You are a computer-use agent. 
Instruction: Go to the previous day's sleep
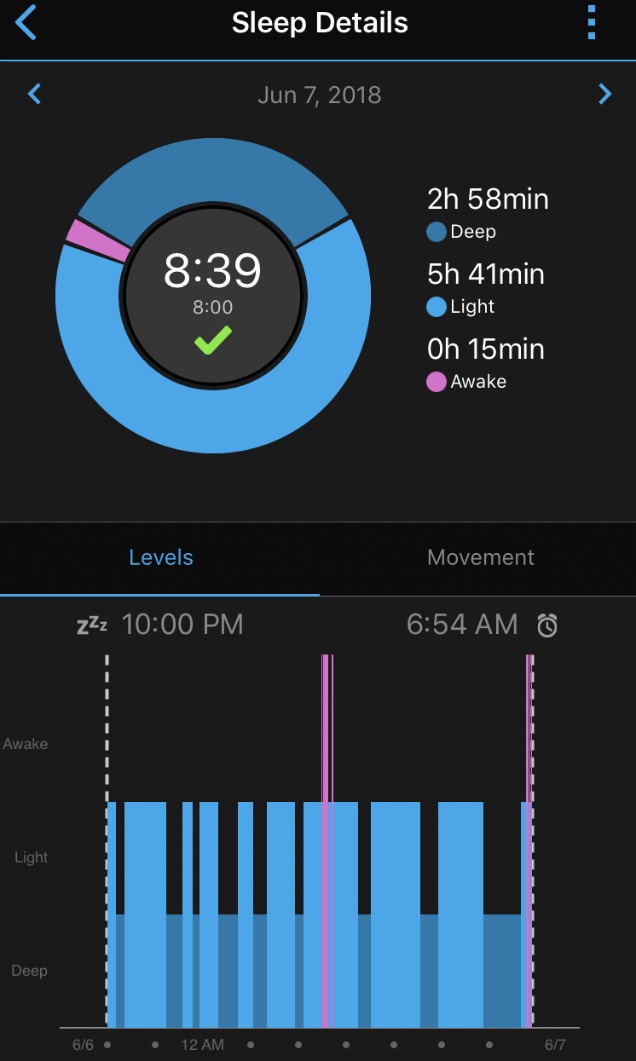35,94
